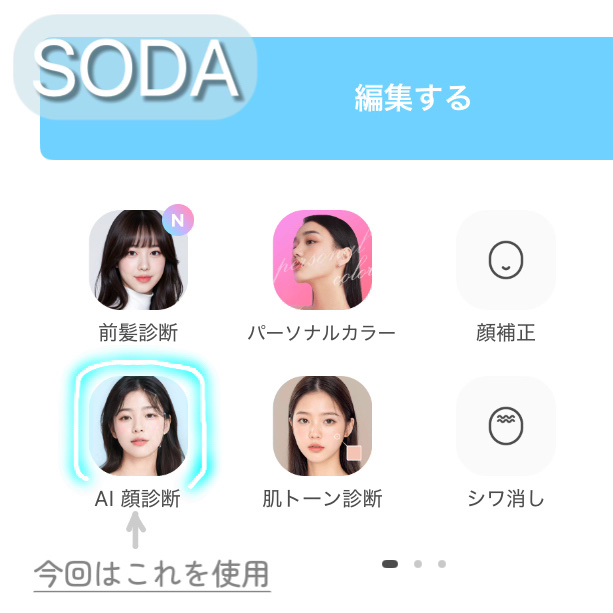The width and height of the screenshot is (613, 613).
Task: Open the パーソナルカラー diagnosis
Action: point(322,260)
